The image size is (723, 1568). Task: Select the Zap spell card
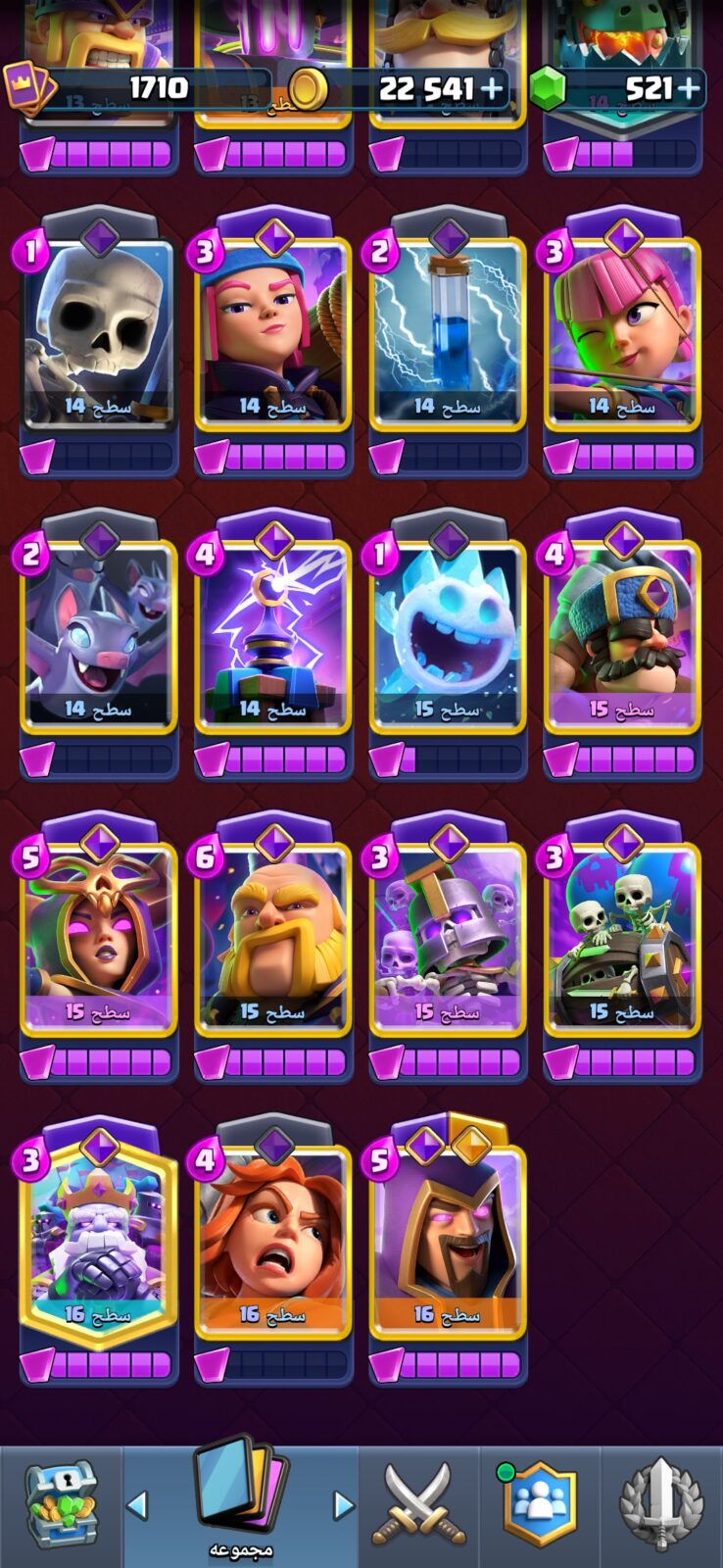coord(448,333)
